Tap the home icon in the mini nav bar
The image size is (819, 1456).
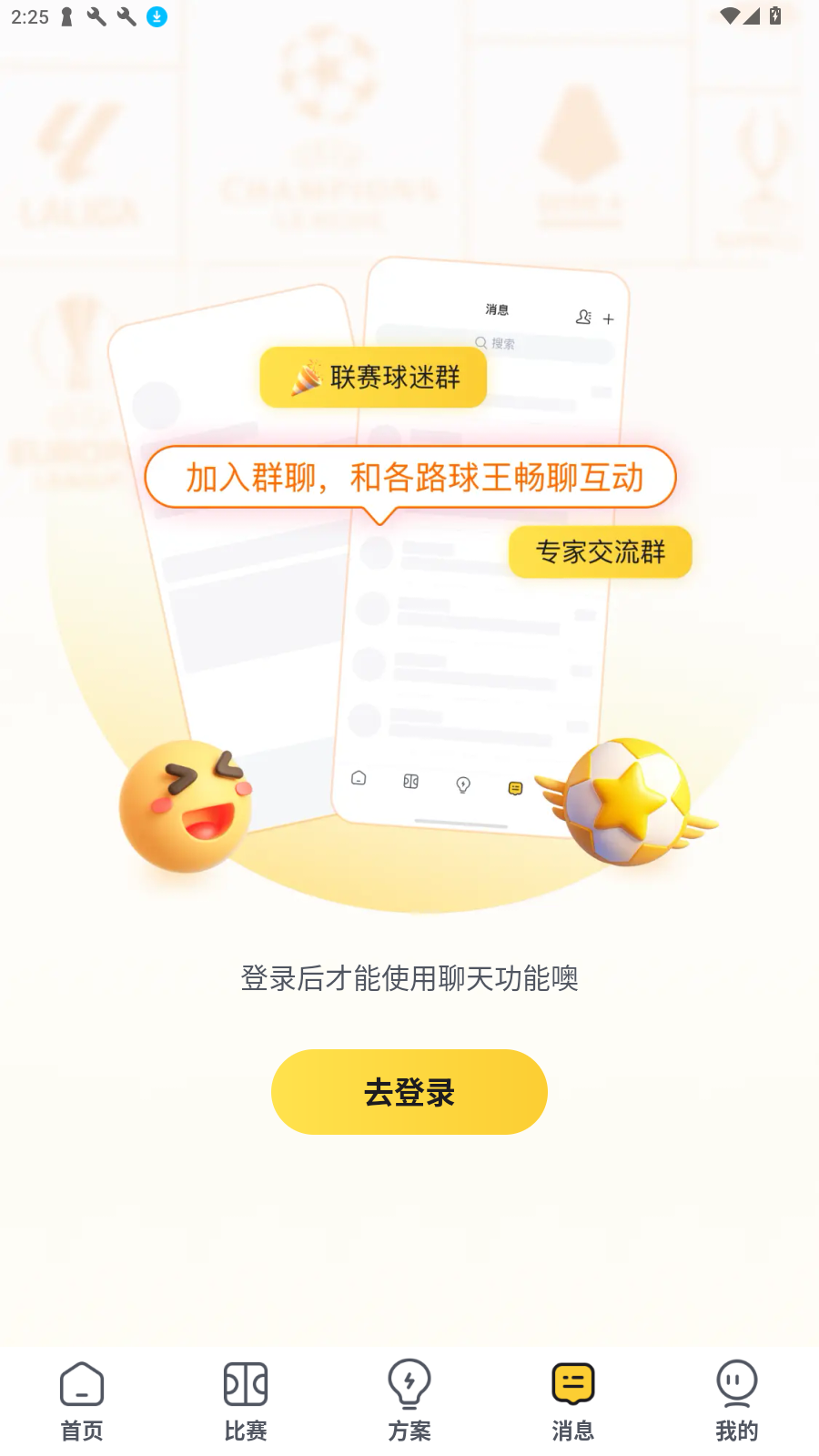[x=359, y=780]
